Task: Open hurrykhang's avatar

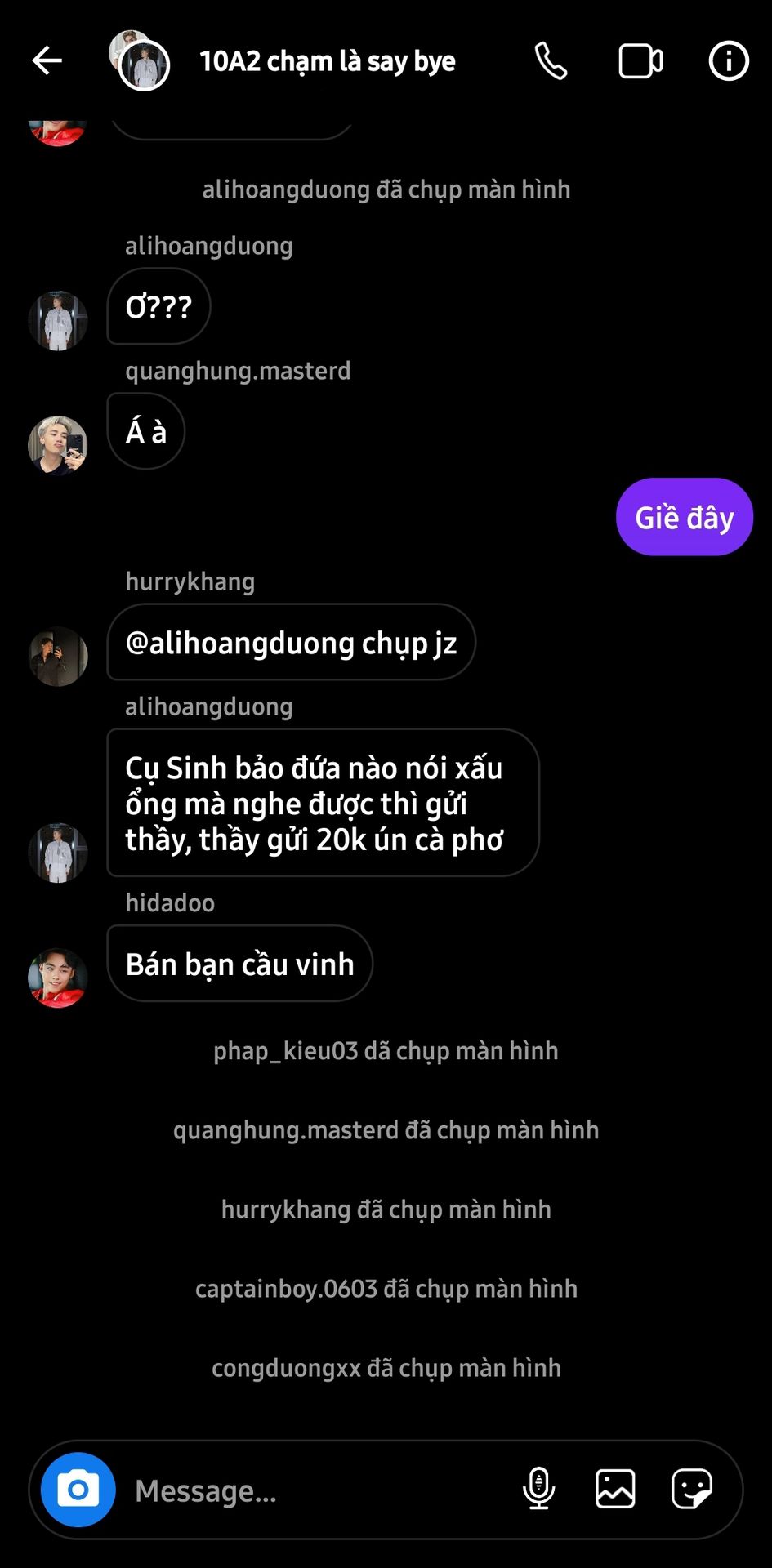Action: pos(58,656)
